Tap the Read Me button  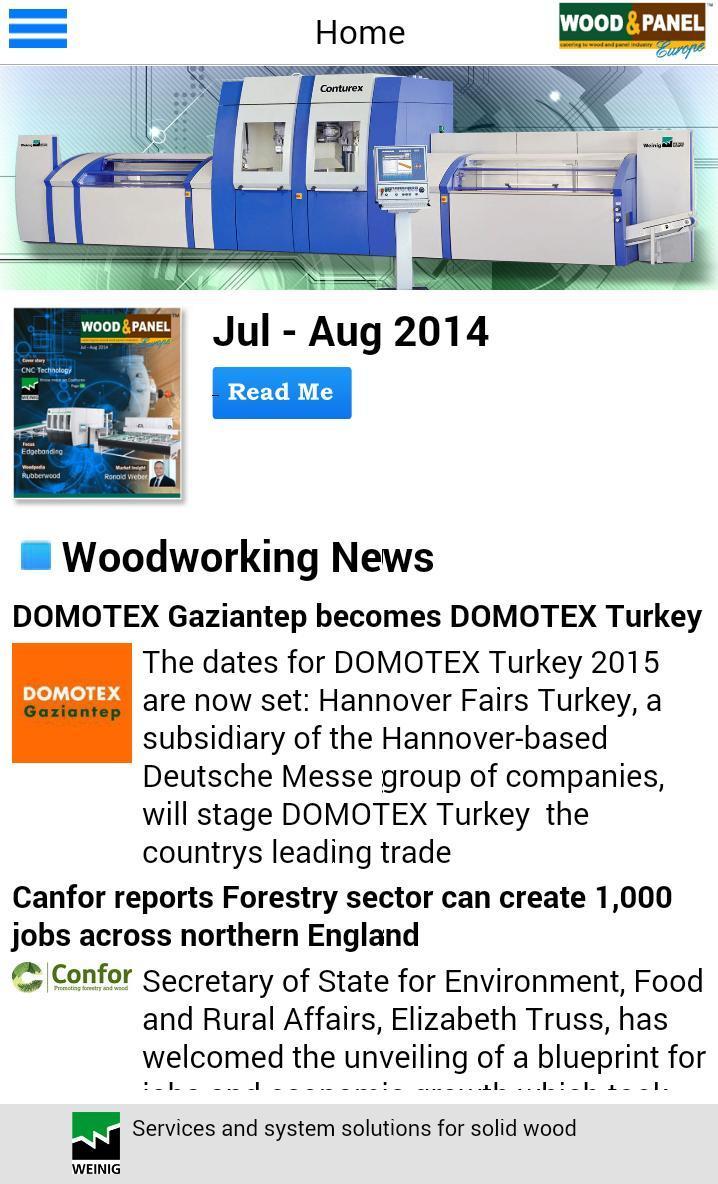pyautogui.click(x=281, y=392)
